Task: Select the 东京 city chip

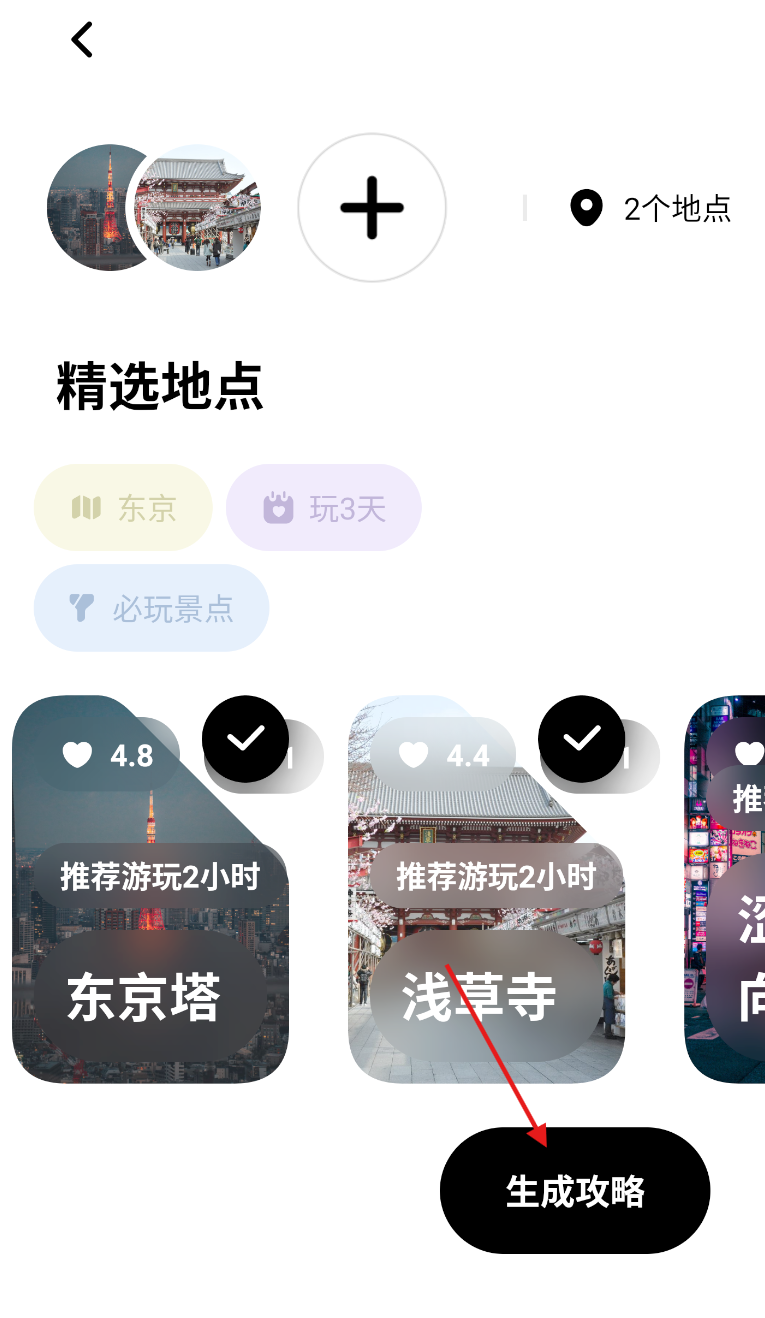Action: point(124,508)
